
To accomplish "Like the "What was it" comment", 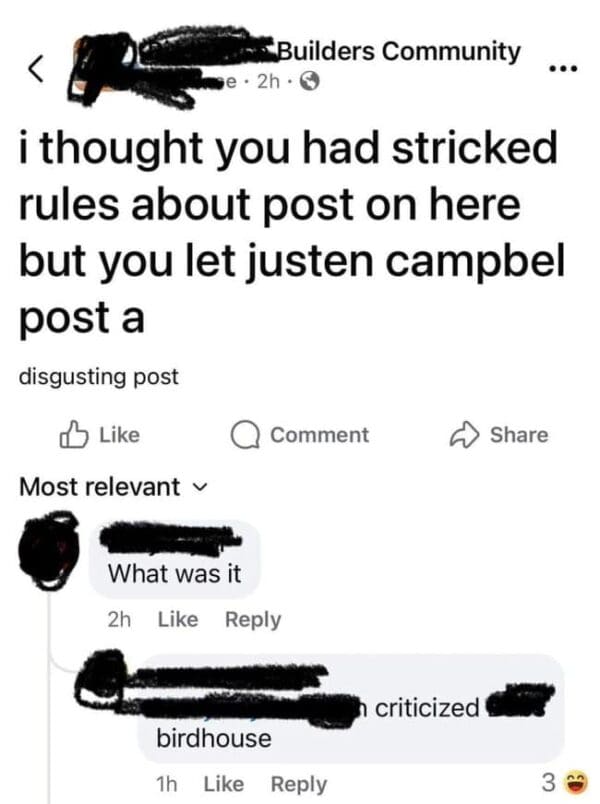I will pos(178,620).
